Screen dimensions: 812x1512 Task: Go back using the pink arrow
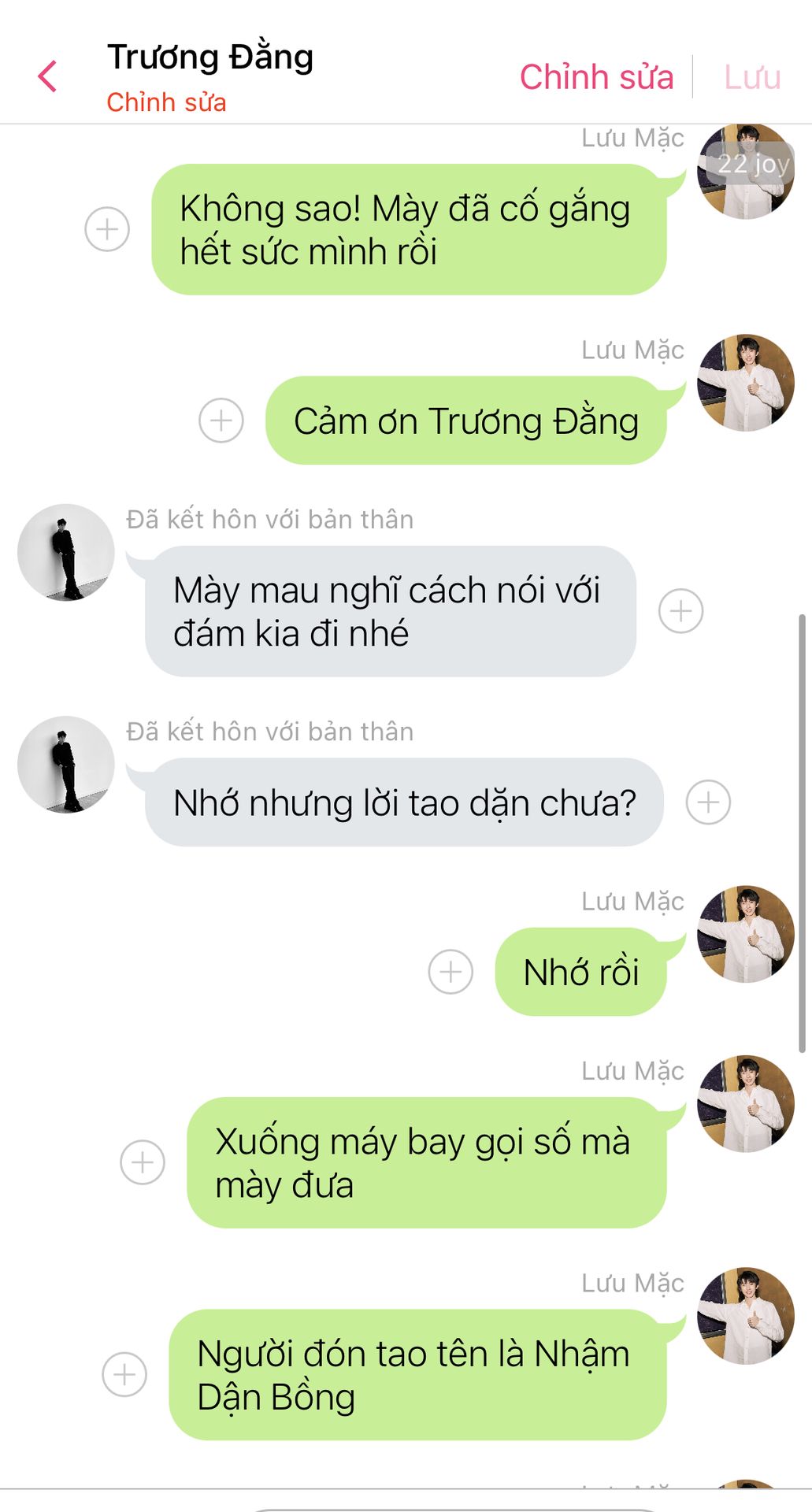tap(47, 76)
